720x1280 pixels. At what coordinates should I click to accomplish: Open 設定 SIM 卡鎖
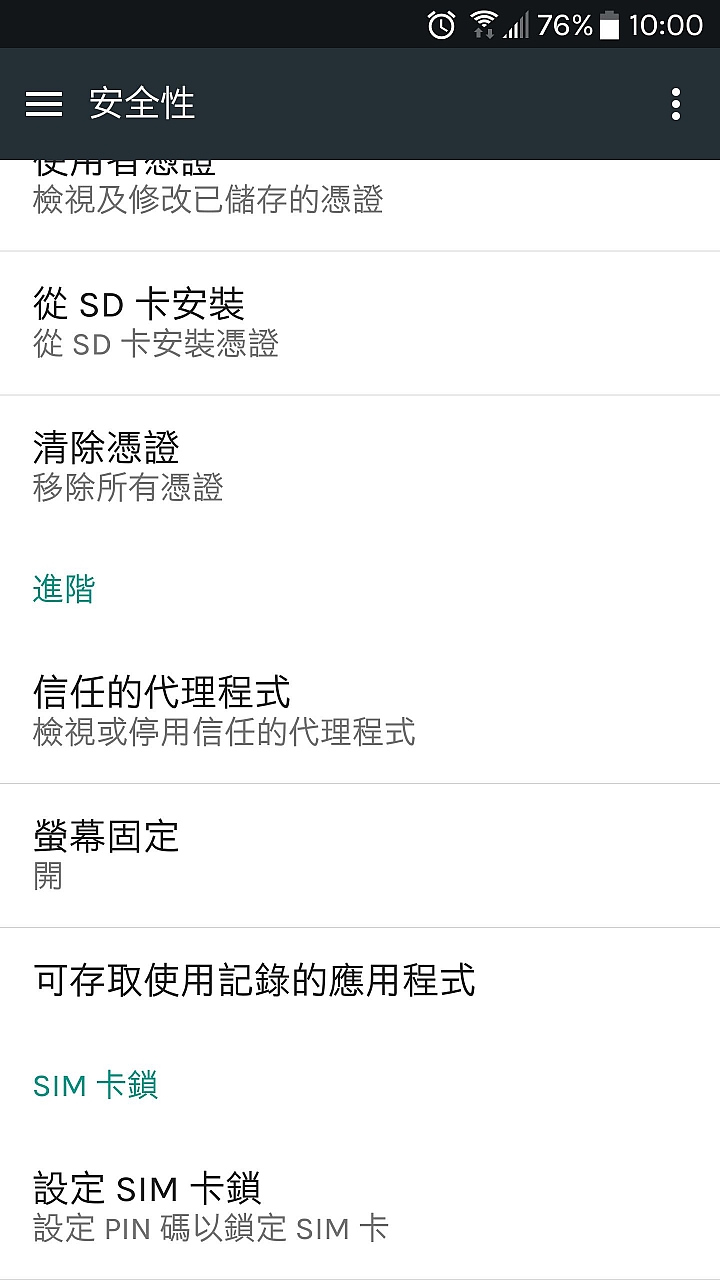pos(360,1207)
